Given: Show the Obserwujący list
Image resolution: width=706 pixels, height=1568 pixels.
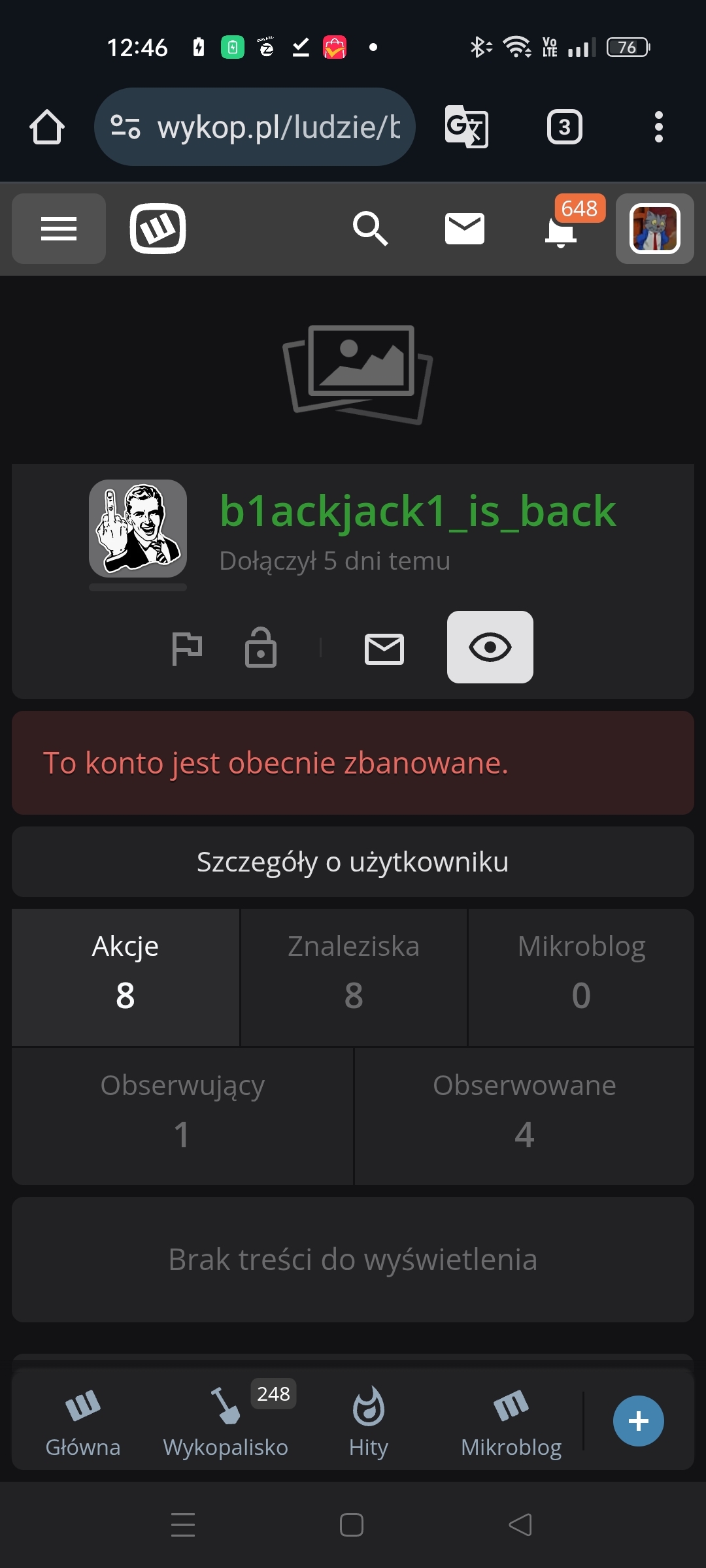Looking at the screenshot, I should pos(182,1116).
